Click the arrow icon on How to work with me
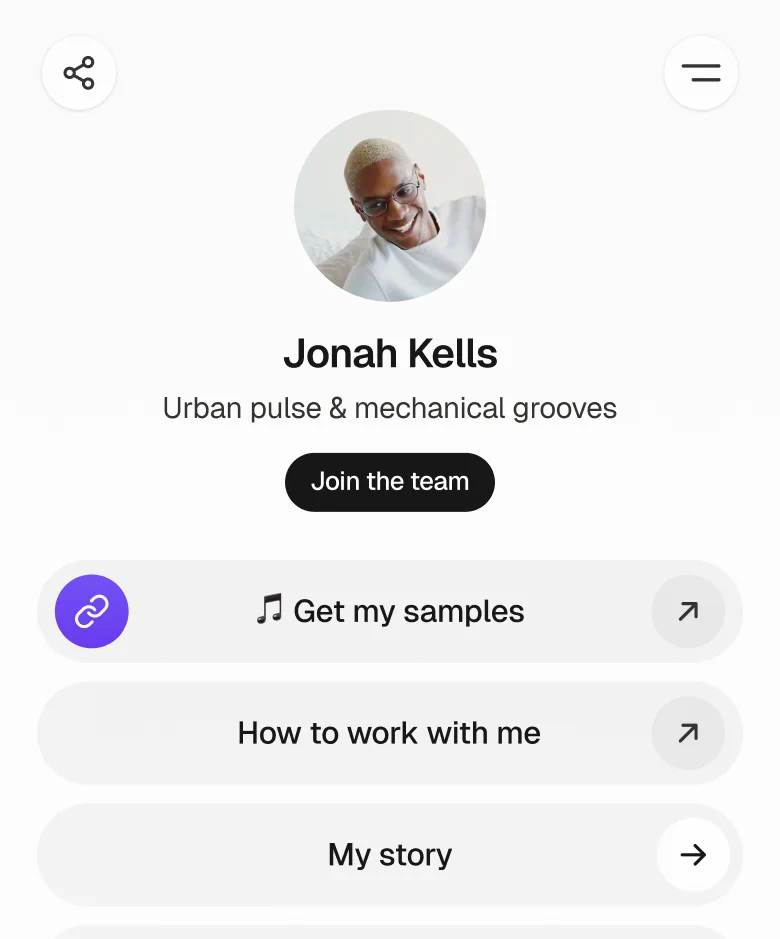 point(688,733)
